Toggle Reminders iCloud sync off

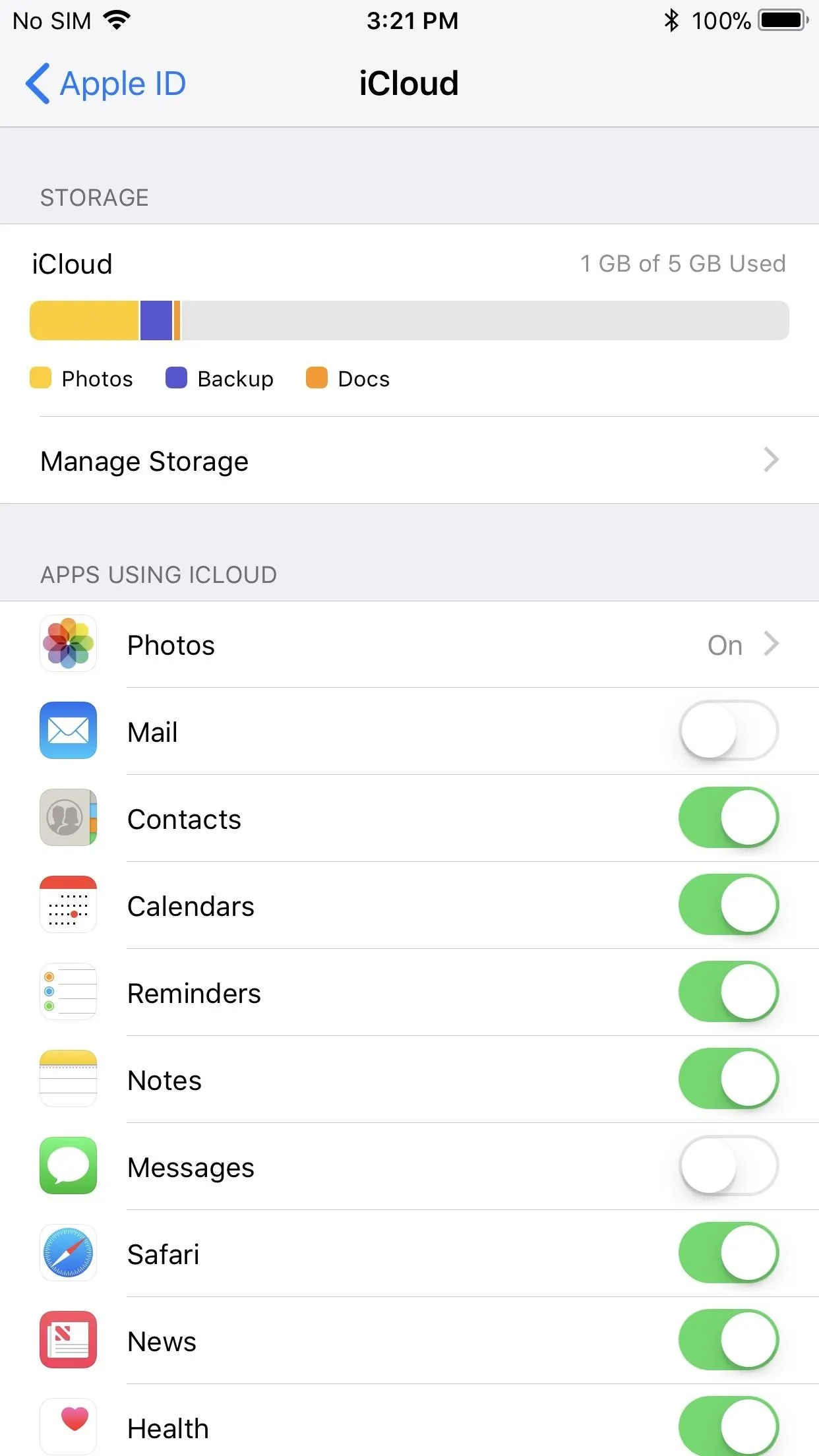(729, 992)
